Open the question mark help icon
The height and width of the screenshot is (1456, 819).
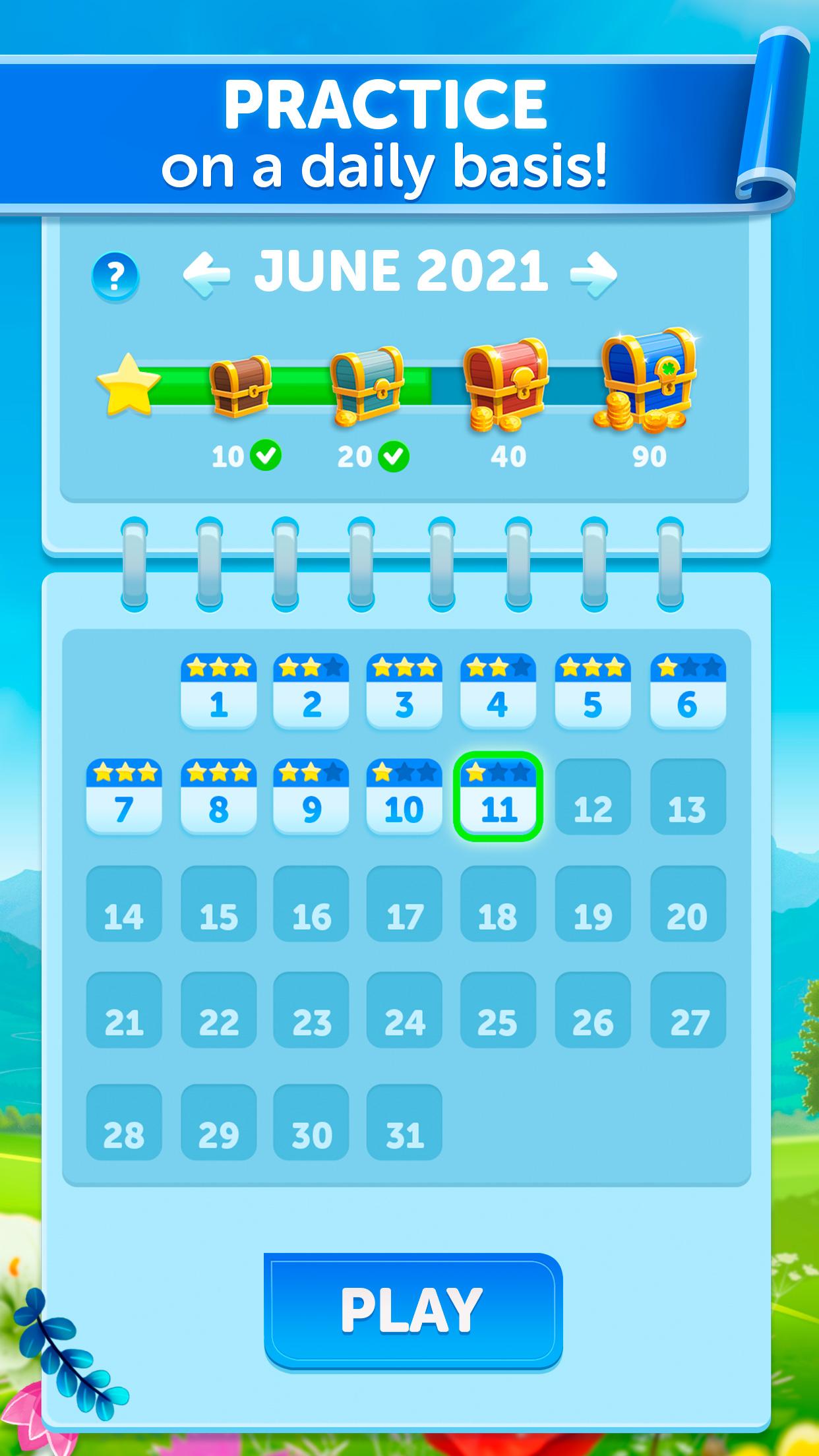click(x=115, y=276)
